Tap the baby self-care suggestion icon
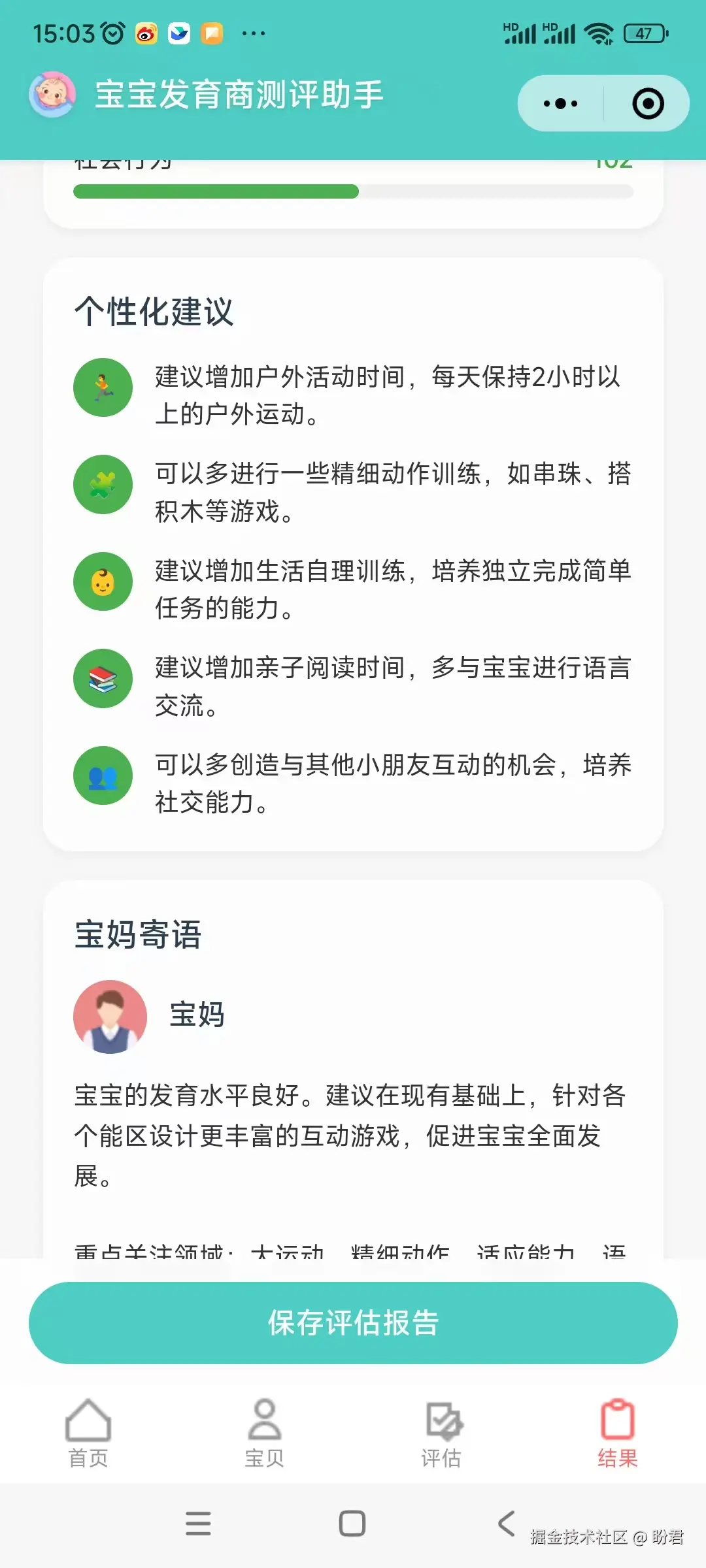This screenshot has width=706, height=1568. pos(103,581)
